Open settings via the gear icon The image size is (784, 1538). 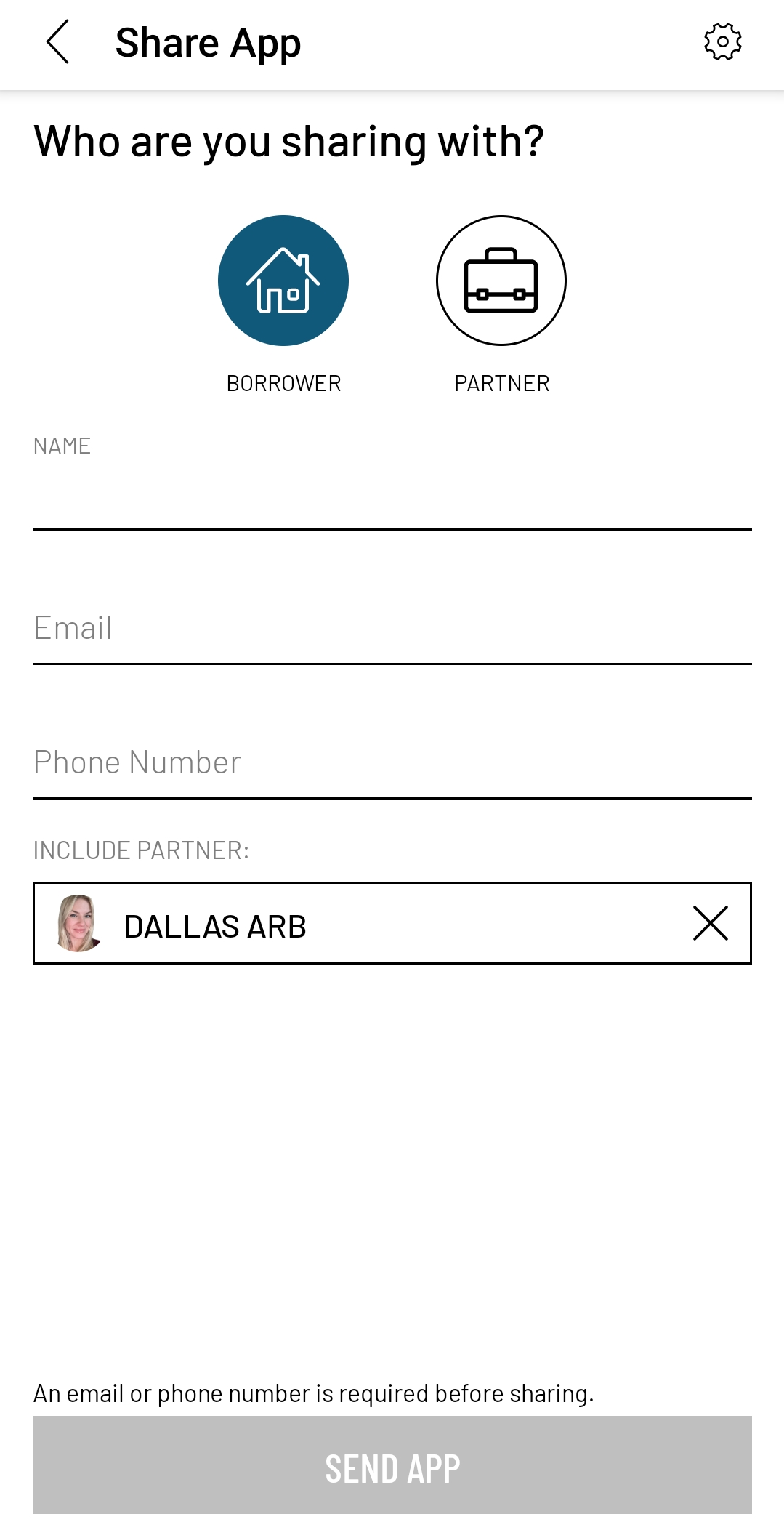722,41
